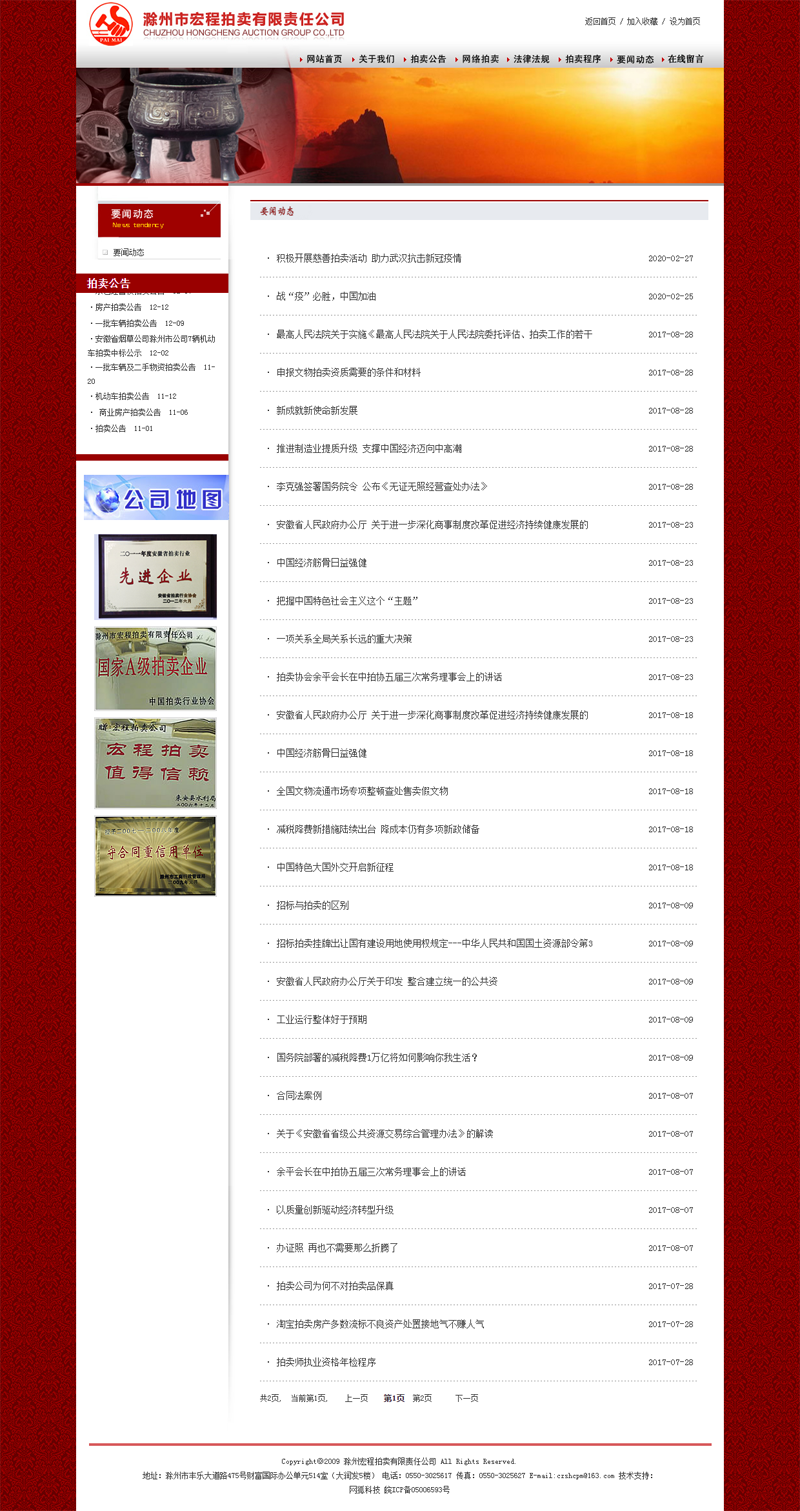Open 申报文物拍卖资质需要的条件和材料
This screenshot has width=800, height=1511.
(348, 373)
